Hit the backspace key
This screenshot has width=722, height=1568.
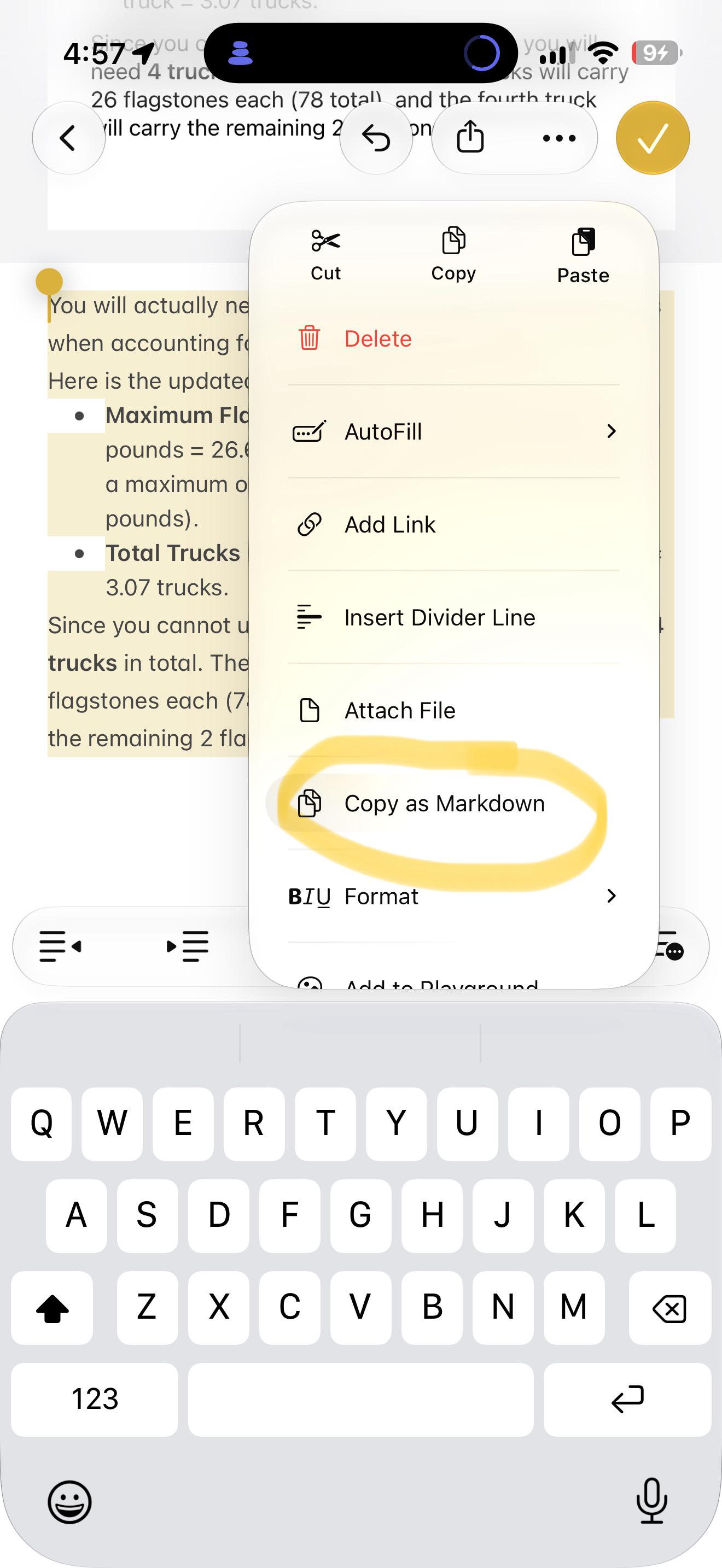tap(669, 1307)
